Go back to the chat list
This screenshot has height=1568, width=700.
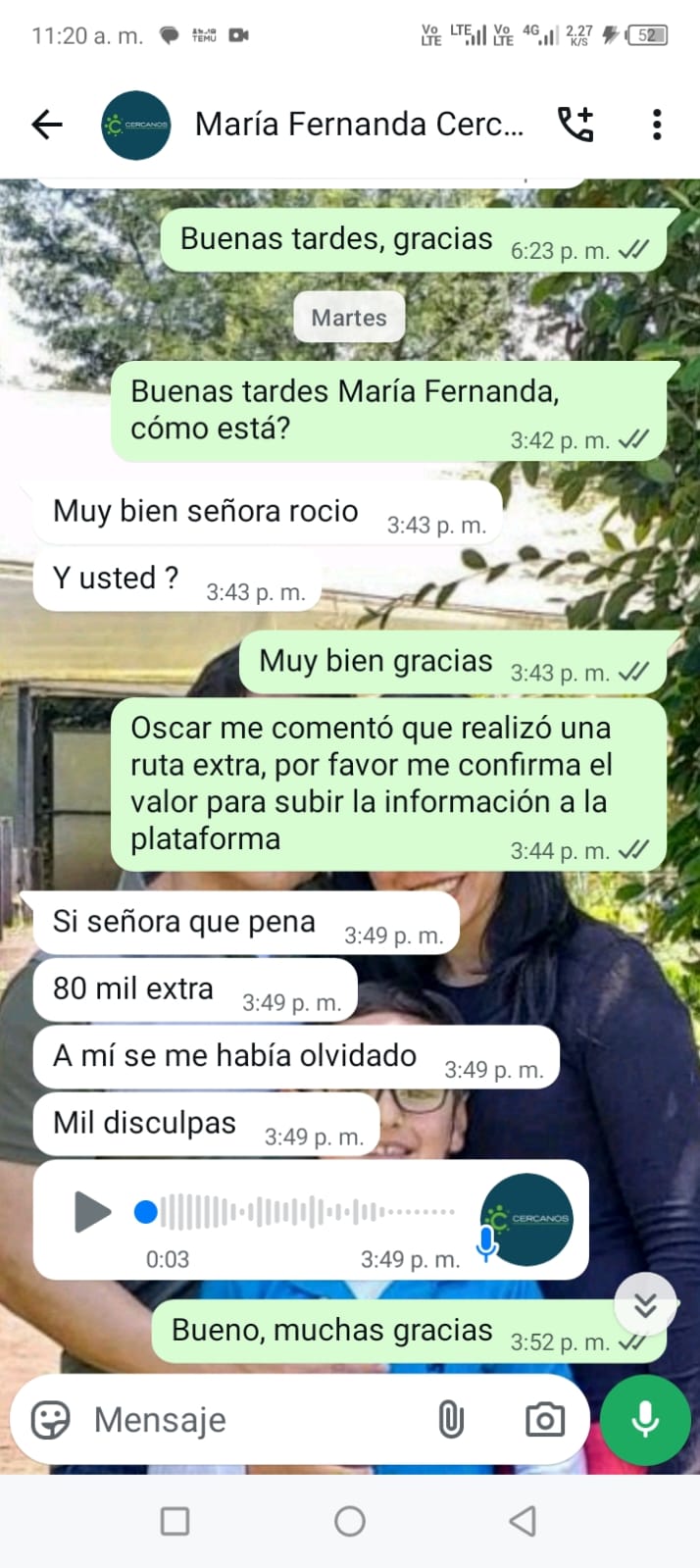(x=46, y=125)
